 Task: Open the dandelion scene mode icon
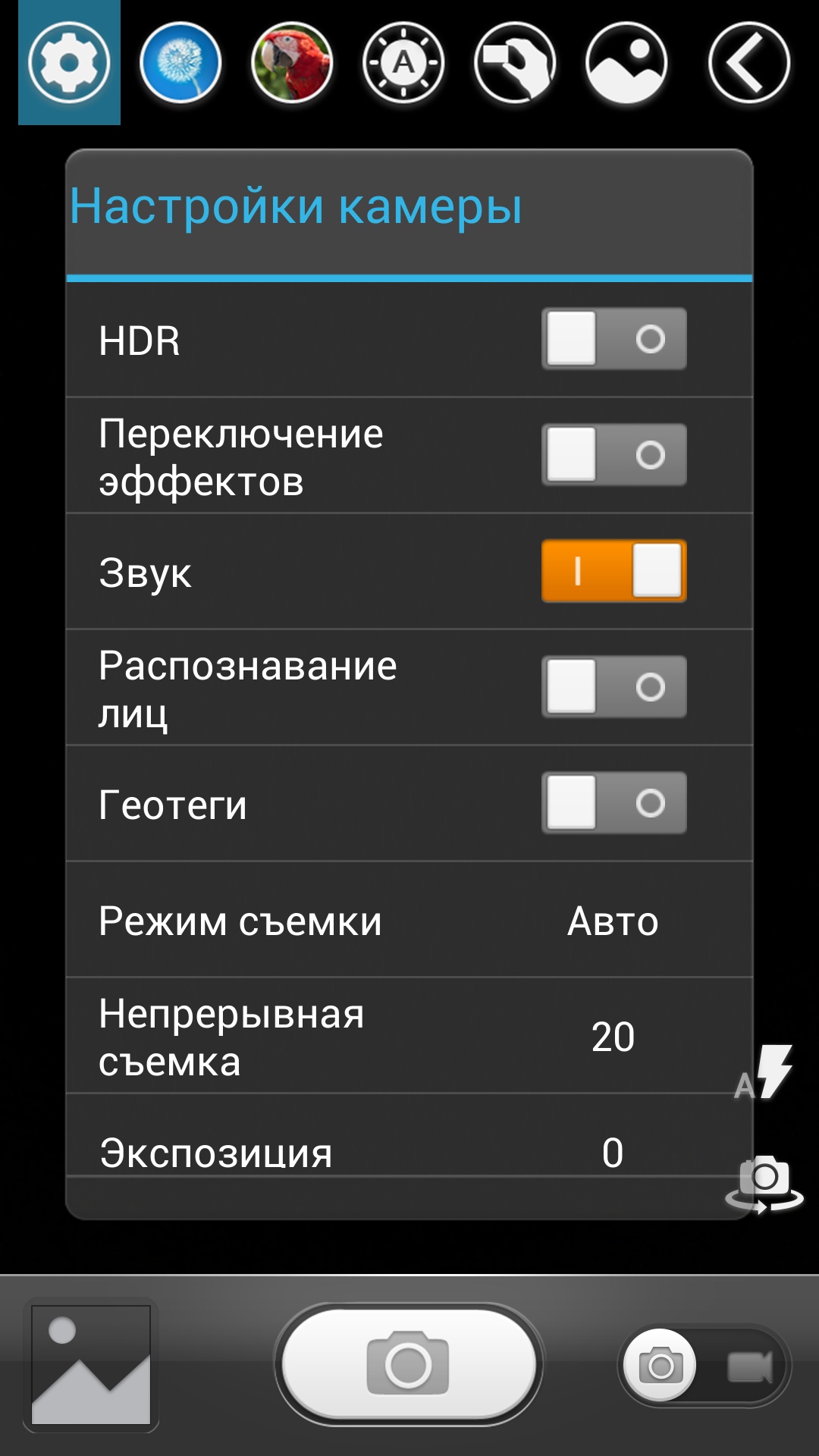180,62
